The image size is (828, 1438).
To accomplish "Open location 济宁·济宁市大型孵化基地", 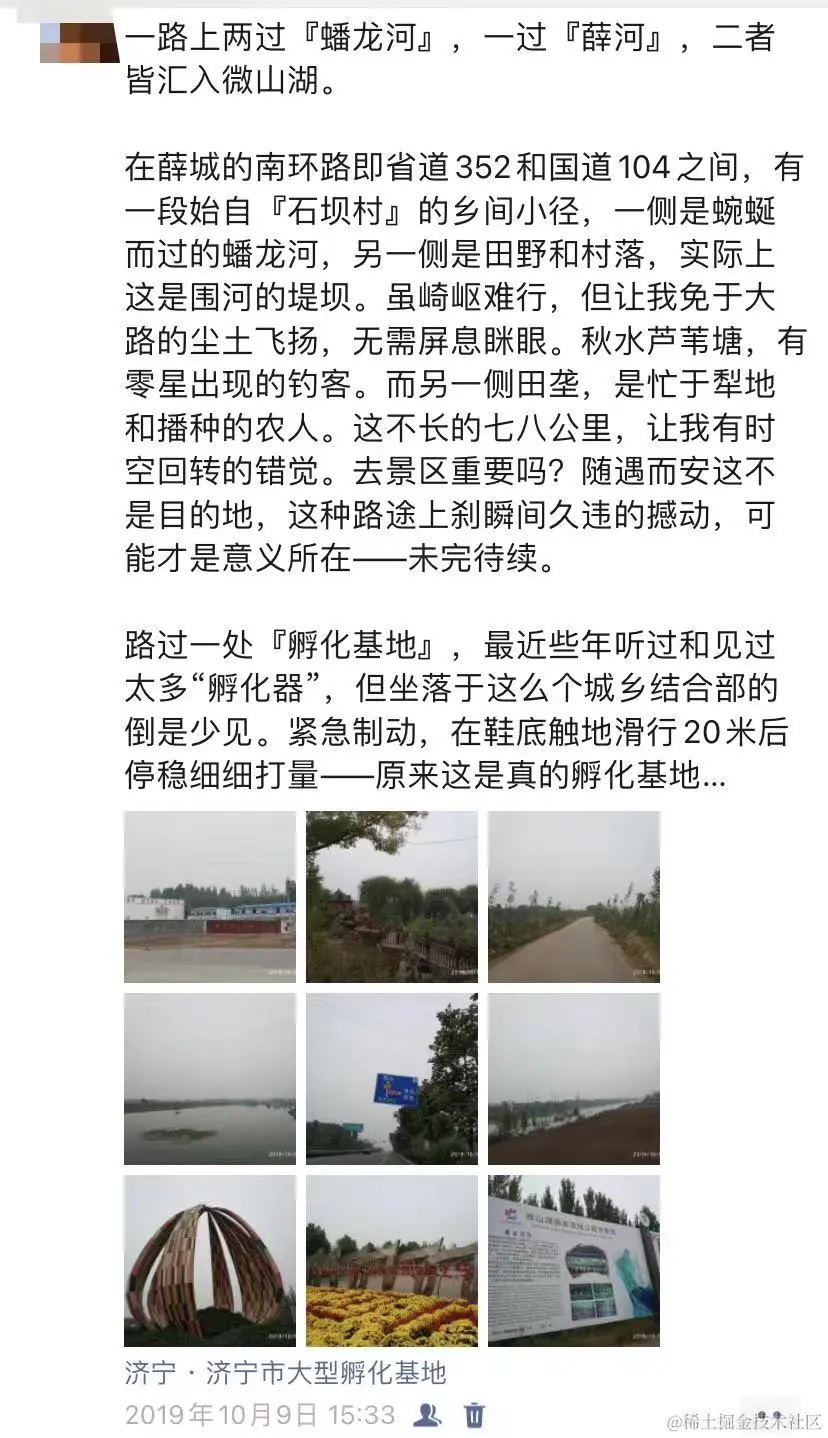I will (x=286, y=1372).
